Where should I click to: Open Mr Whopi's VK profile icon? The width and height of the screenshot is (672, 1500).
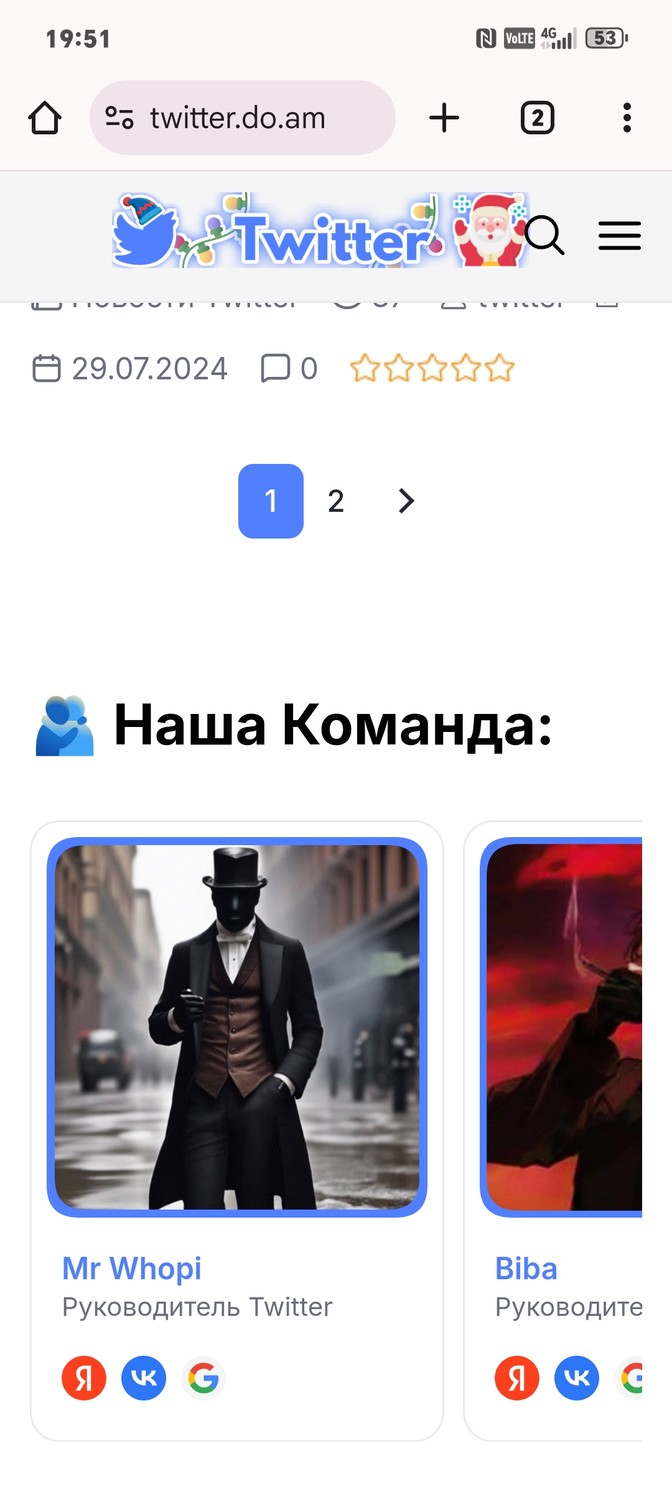(144, 1379)
